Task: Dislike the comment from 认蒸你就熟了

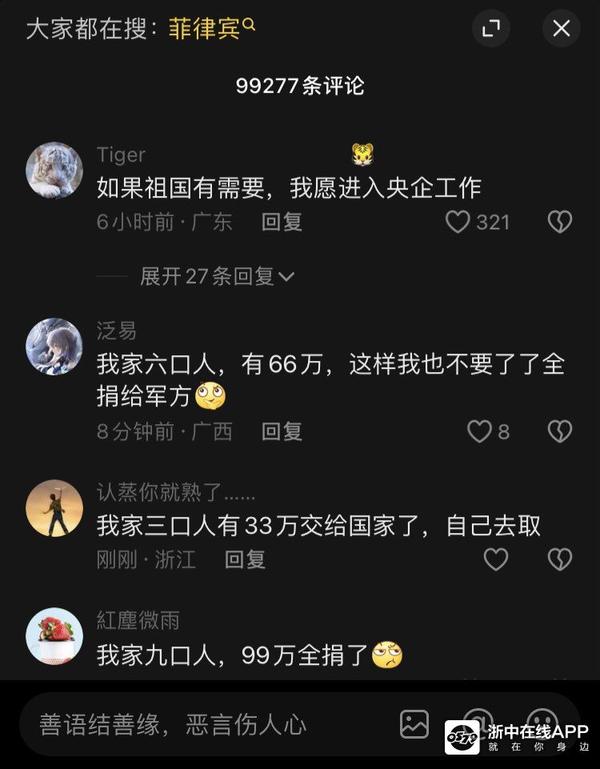Action: [x=560, y=560]
